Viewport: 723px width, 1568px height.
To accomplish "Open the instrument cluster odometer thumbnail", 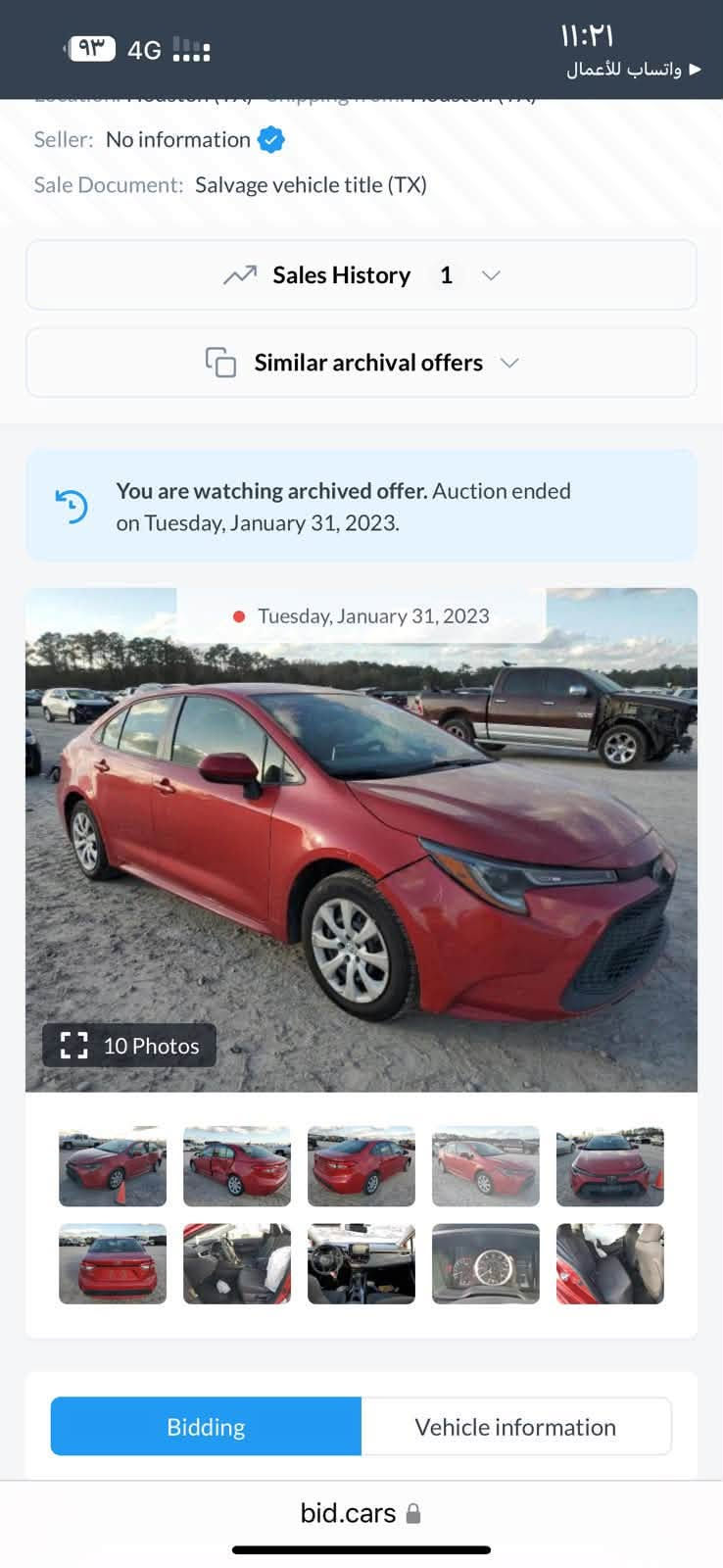I will click(x=486, y=1264).
